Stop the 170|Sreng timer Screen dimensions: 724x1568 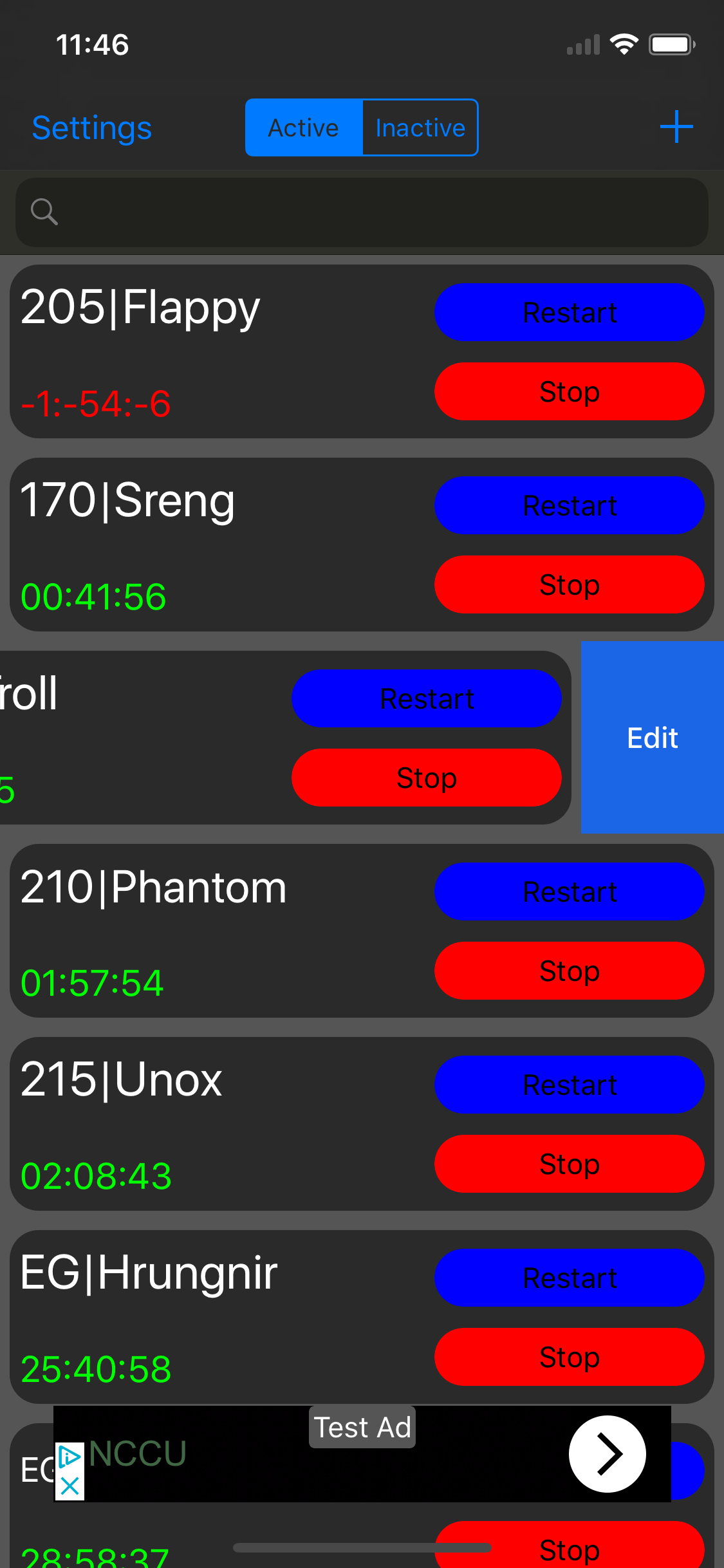pyautogui.click(x=570, y=584)
